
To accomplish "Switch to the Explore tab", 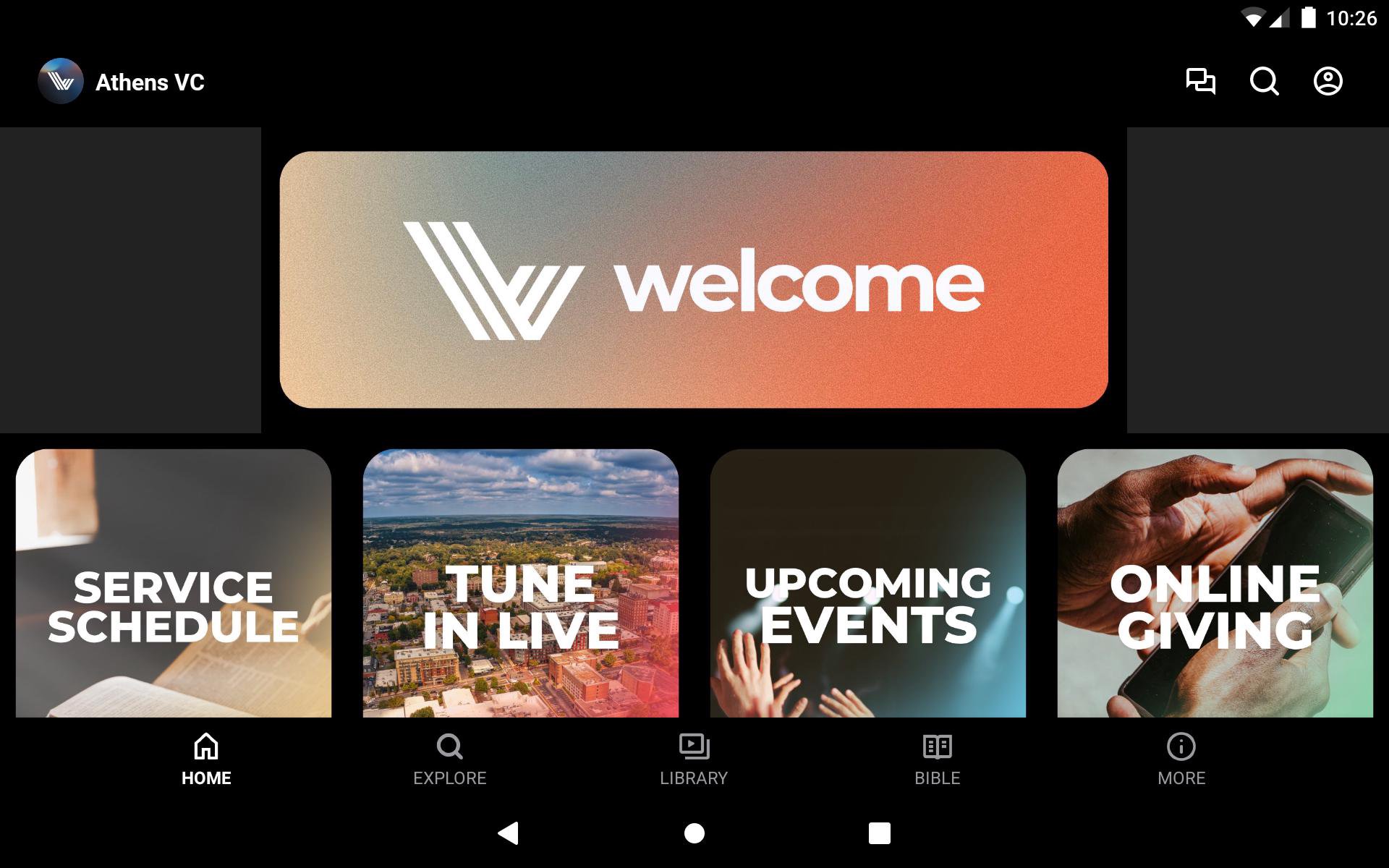I will (x=449, y=759).
